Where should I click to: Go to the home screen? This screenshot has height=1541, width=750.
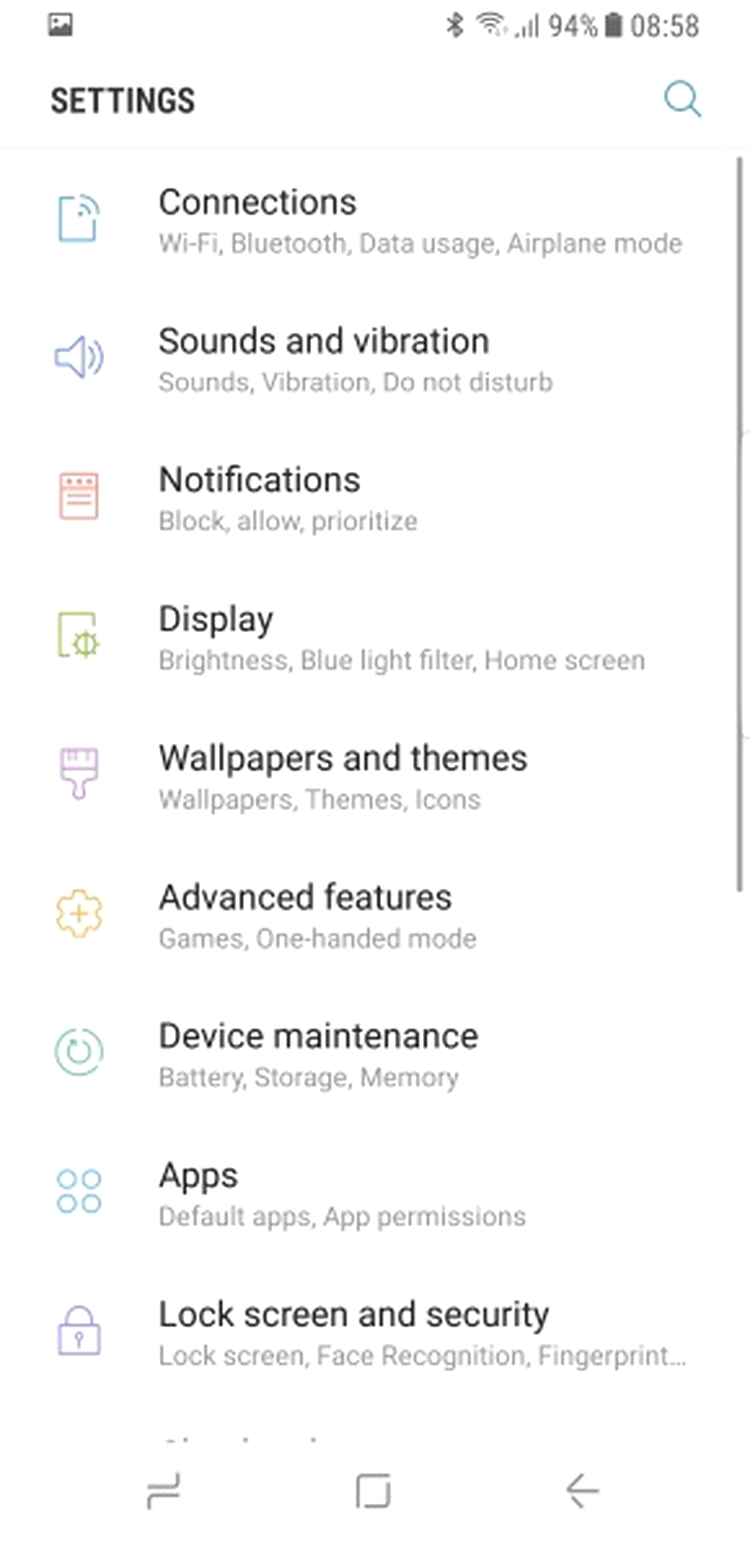pos(373,1491)
